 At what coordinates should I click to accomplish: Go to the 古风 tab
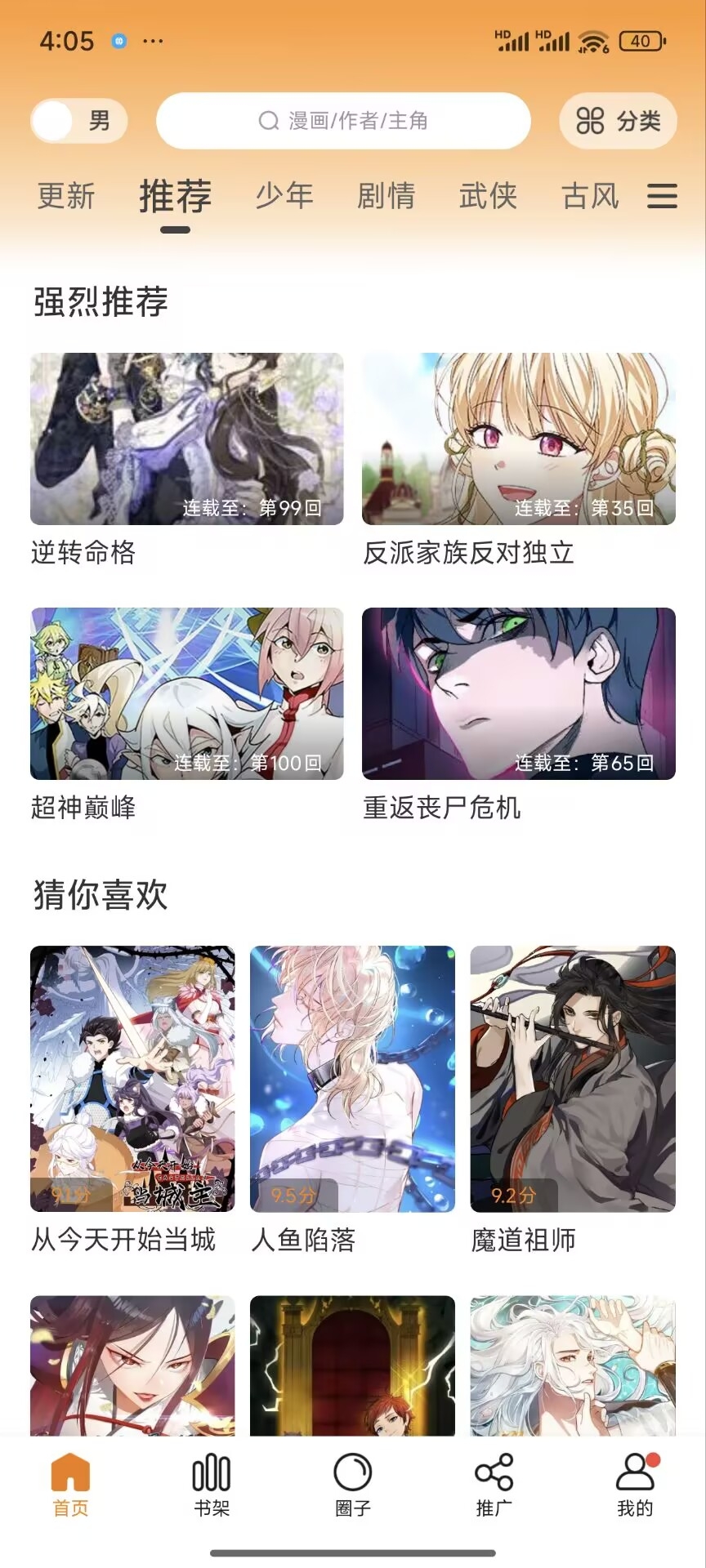590,196
